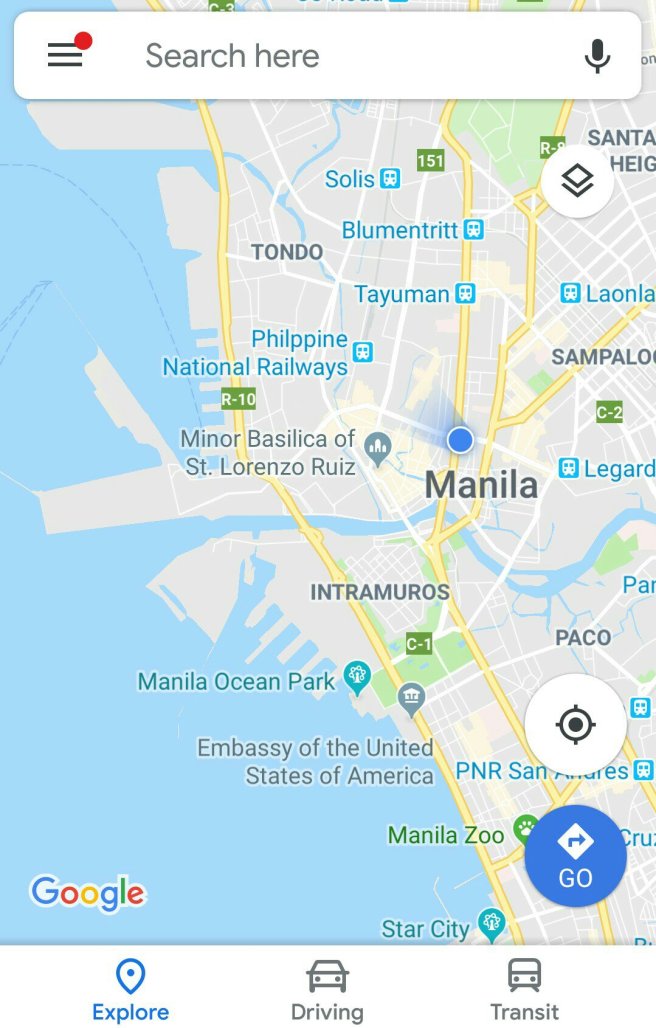Open Minor Basilica of St. Lorenzo Ruiz marker
The width and height of the screenshot is (656, 1028).
(x=377, y=448)
